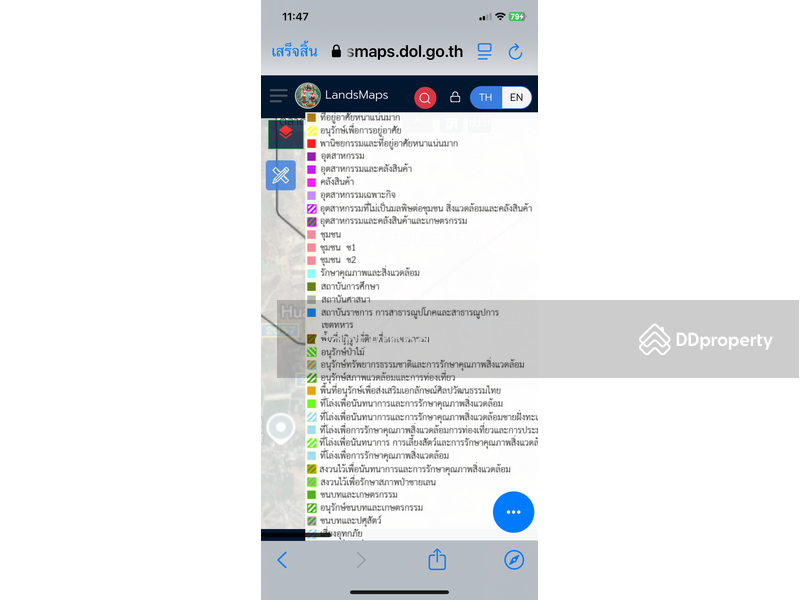Tap the location pin button
Image resolution: width=800 pixels, height=600 pixels.
click(x=281, y=429)
